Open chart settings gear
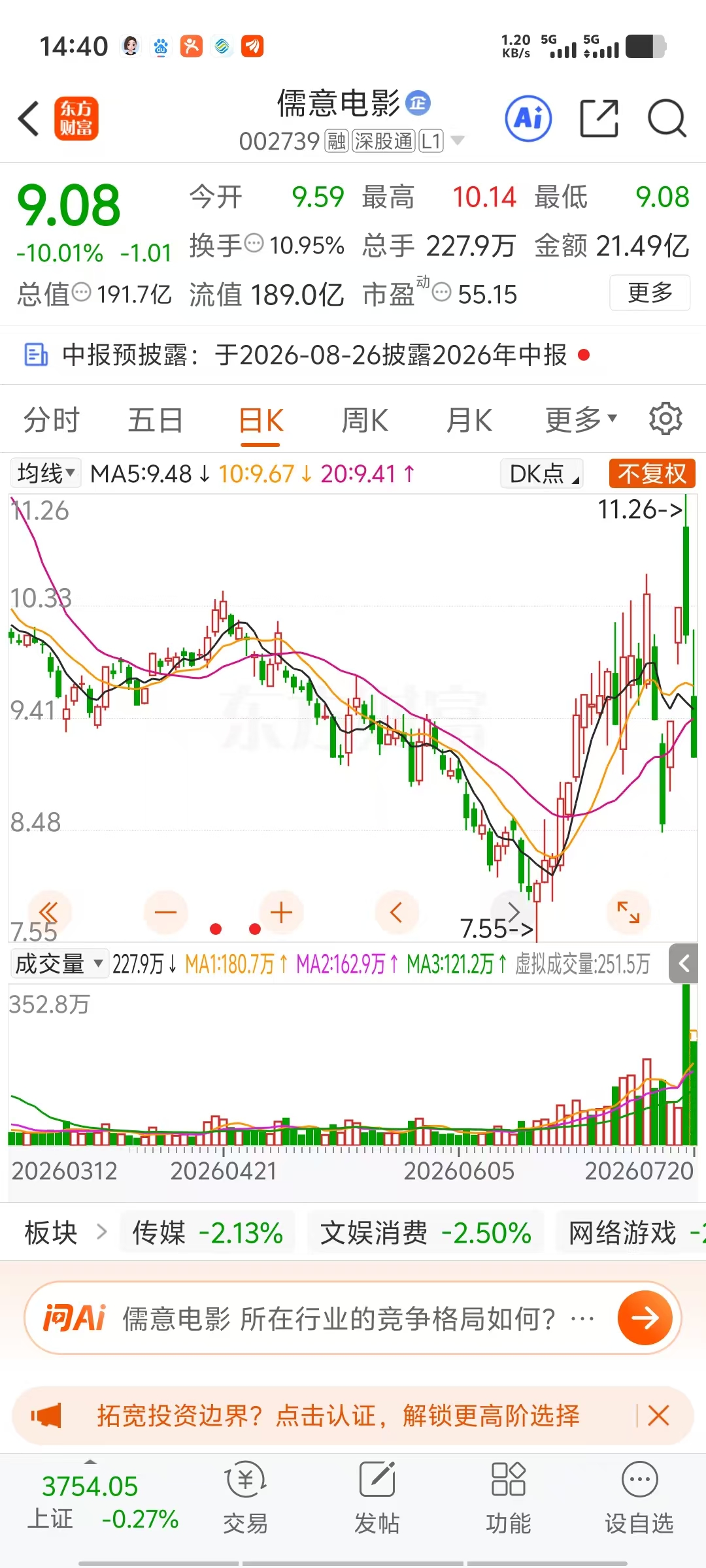The image size is (706, 1568). tap(665, 419)
